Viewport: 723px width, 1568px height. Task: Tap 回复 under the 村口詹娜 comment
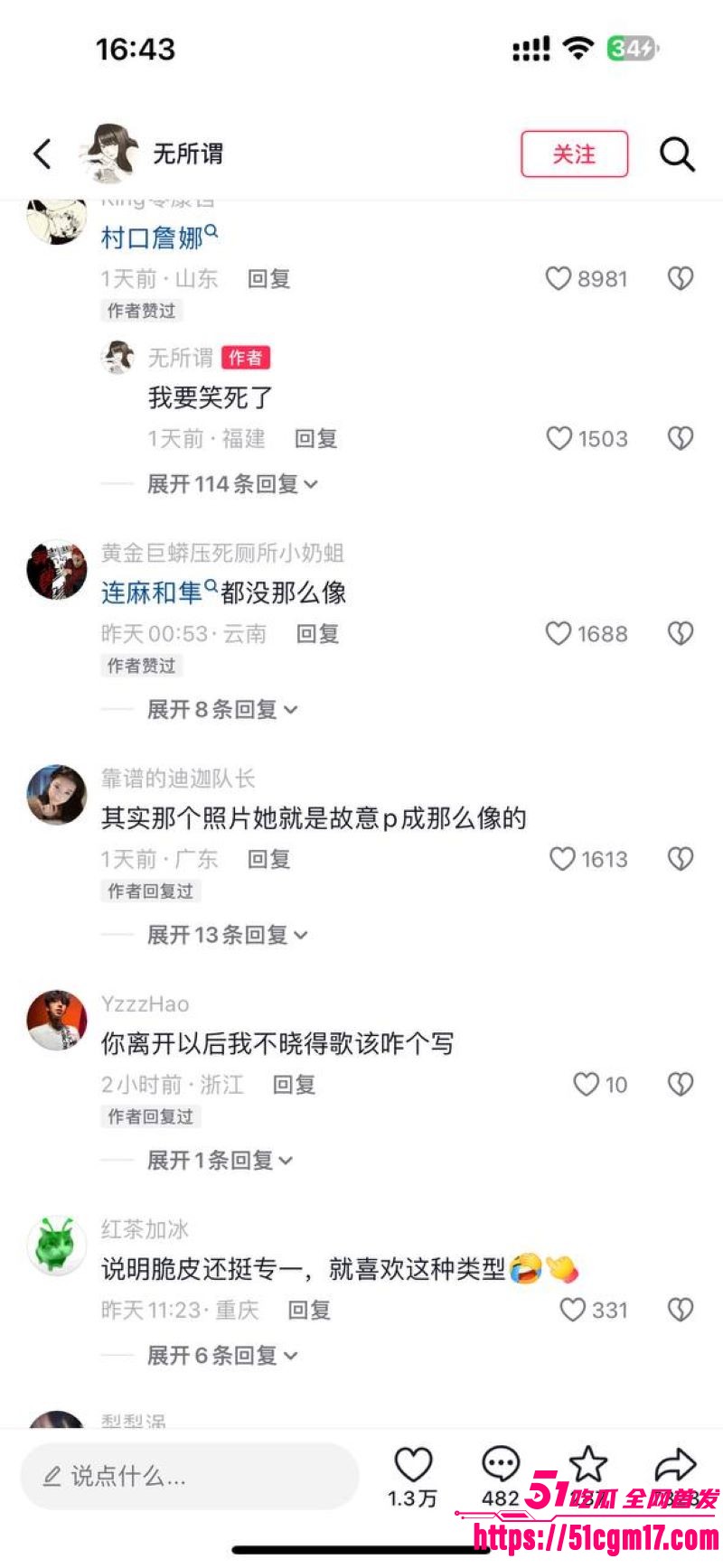tap(267, 278)
